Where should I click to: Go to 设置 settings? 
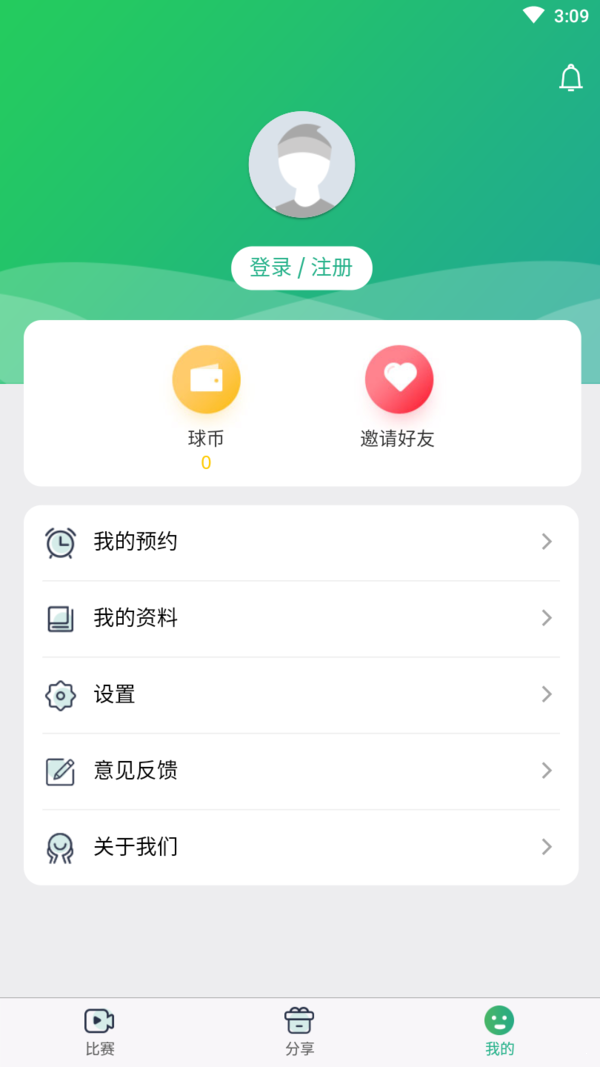tap(301, 695)
